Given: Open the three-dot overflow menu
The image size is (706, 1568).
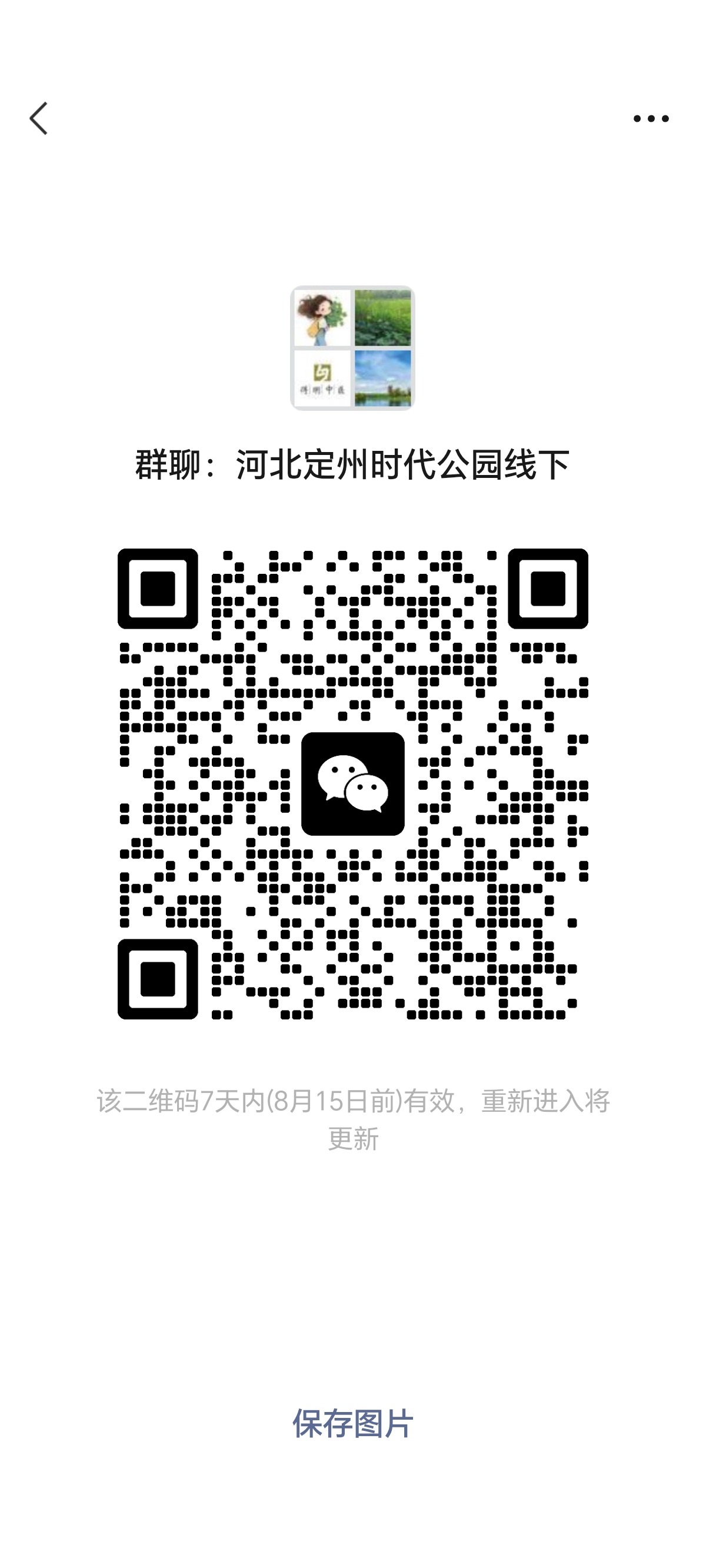Looking at the screenshot, I should click(651, 118).
